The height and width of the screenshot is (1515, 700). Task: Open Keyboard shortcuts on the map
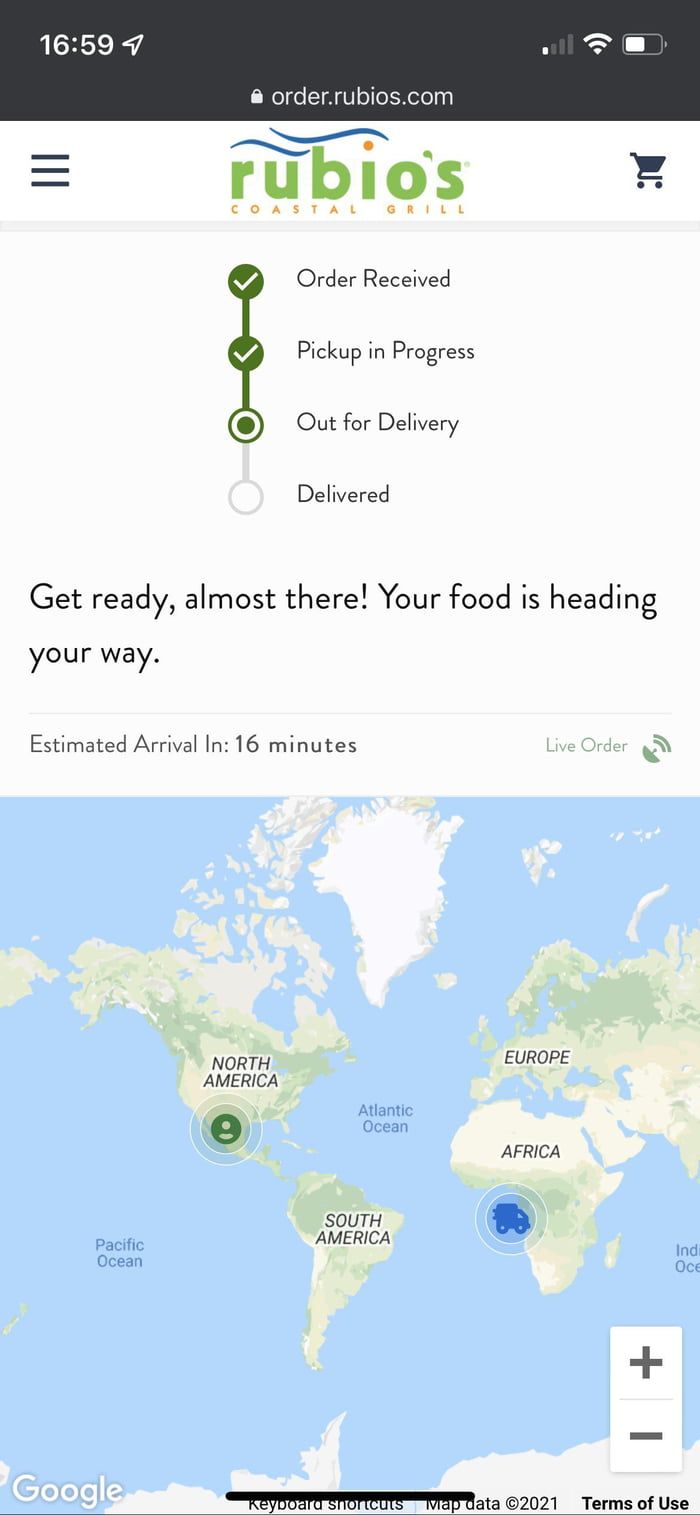pos(325,1505)
